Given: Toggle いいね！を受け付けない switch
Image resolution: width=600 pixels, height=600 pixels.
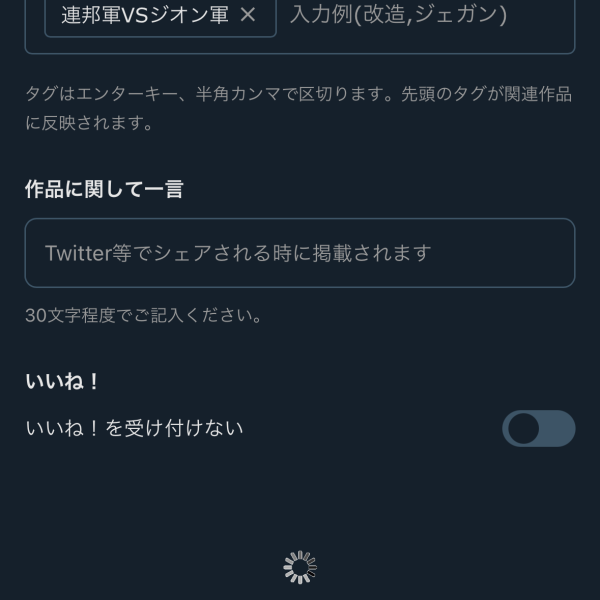Looking at the screenshot, I should [538, 429].
